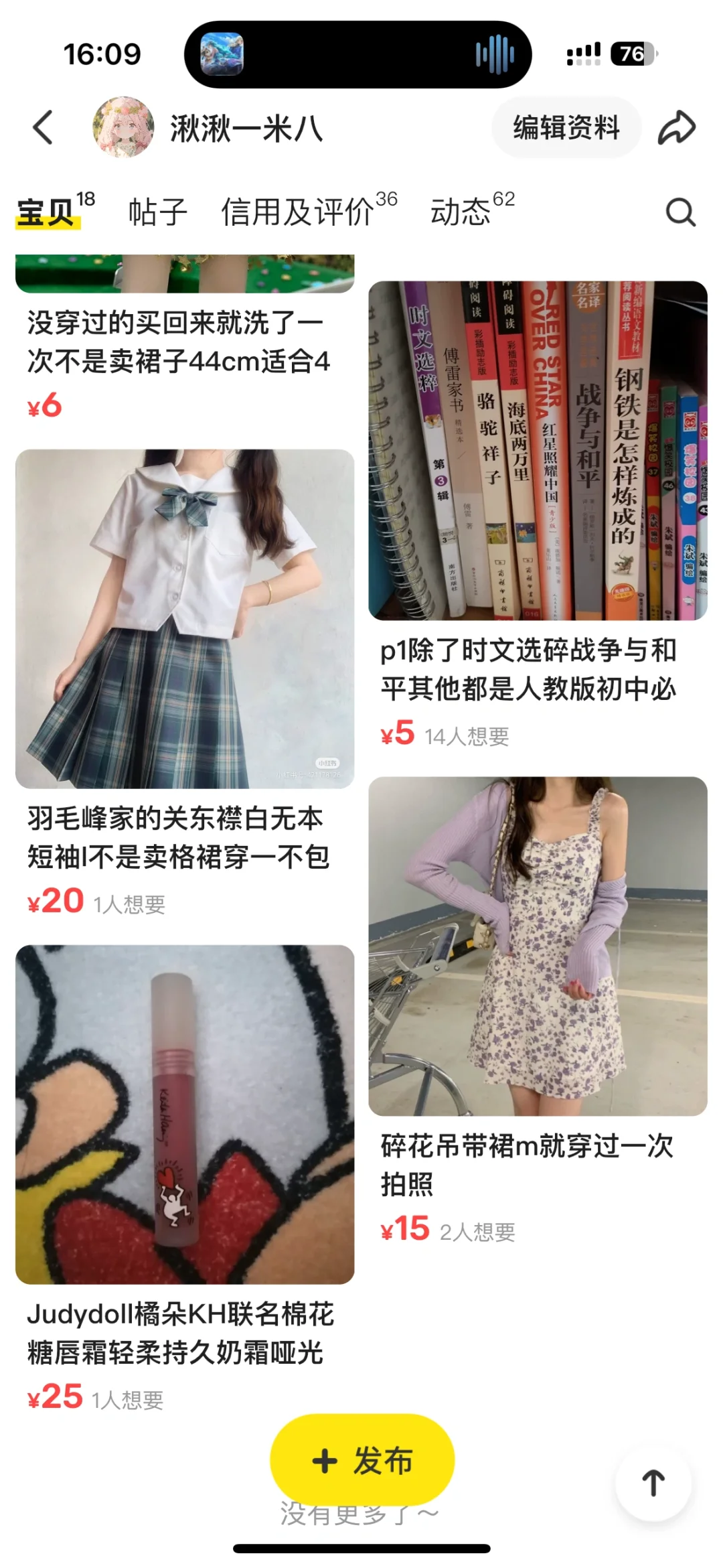Select the 宝贝 tab

pos(47,213)
